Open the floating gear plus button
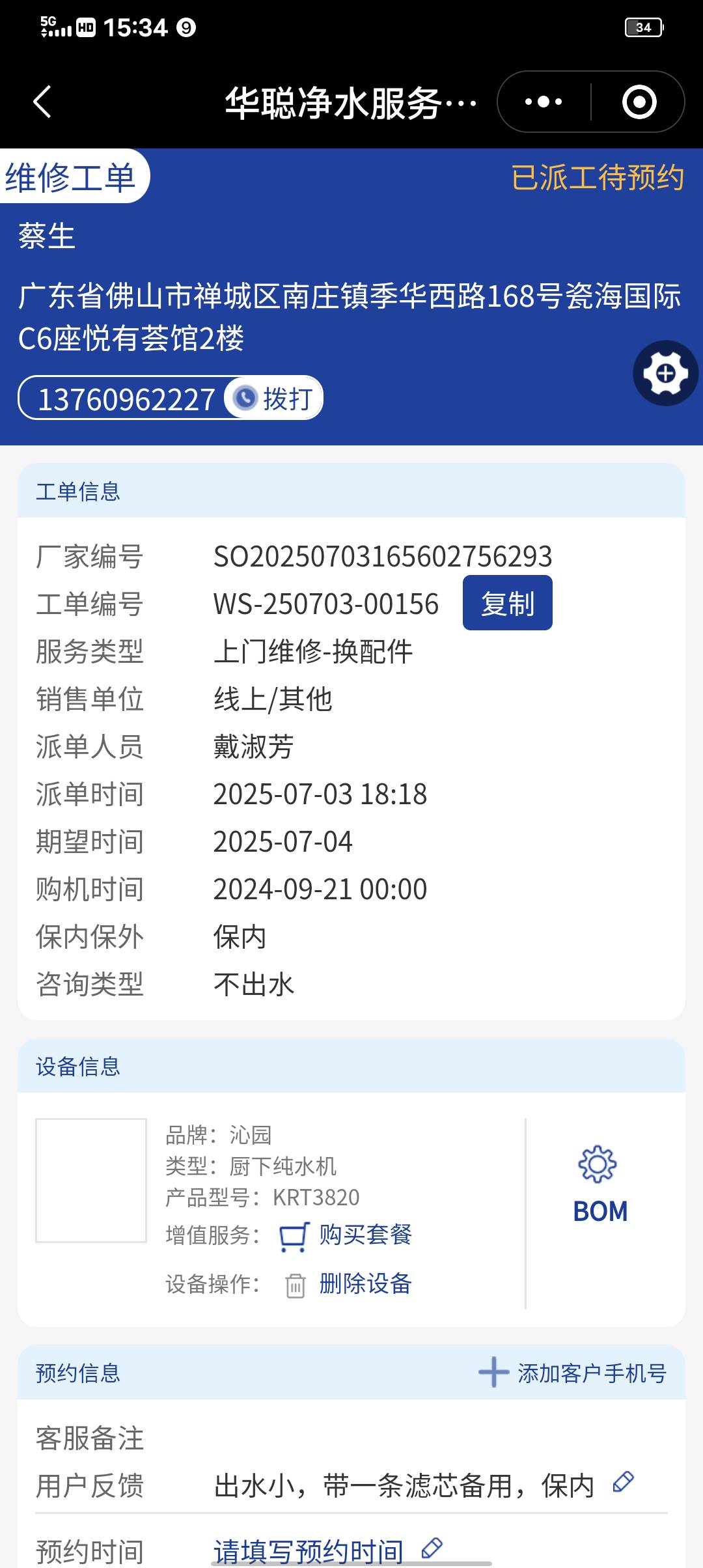This screenshot has height=1568, width=703. pyautogui.click(x=665, y=374)
